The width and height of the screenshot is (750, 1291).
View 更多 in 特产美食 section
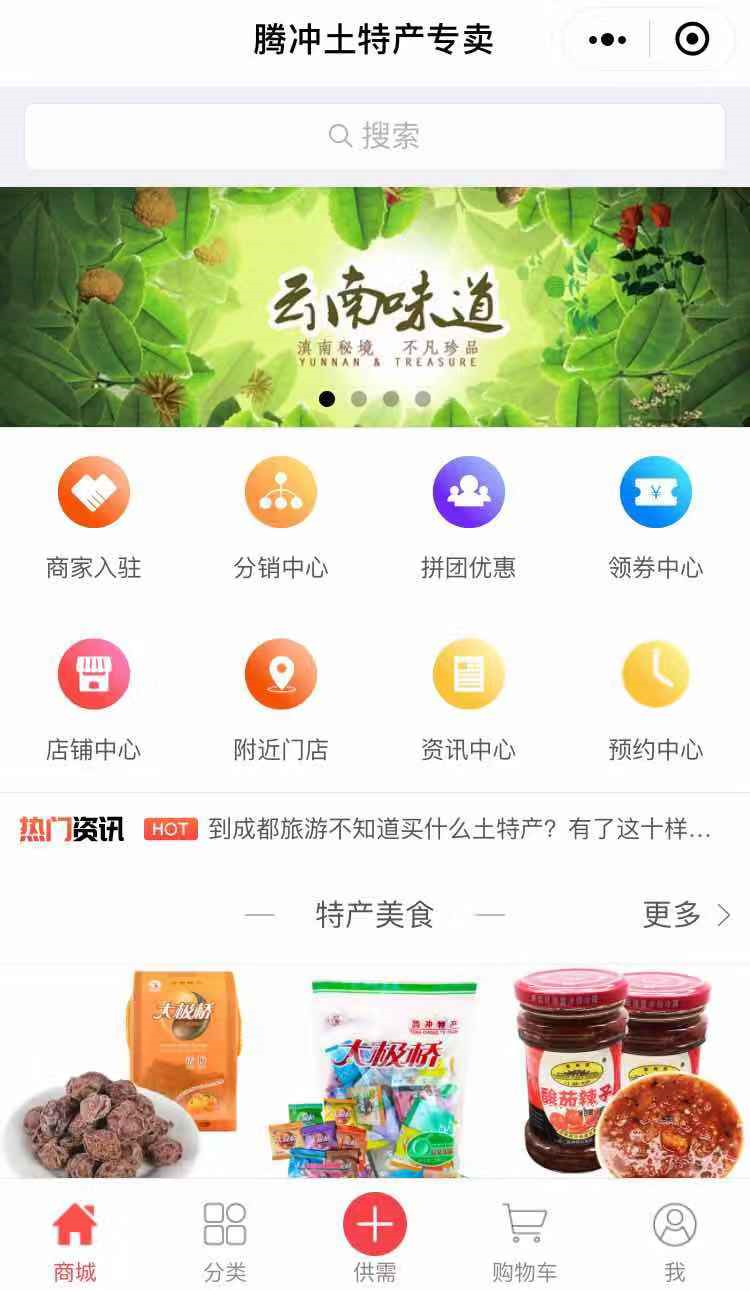[x=686, y=914]
